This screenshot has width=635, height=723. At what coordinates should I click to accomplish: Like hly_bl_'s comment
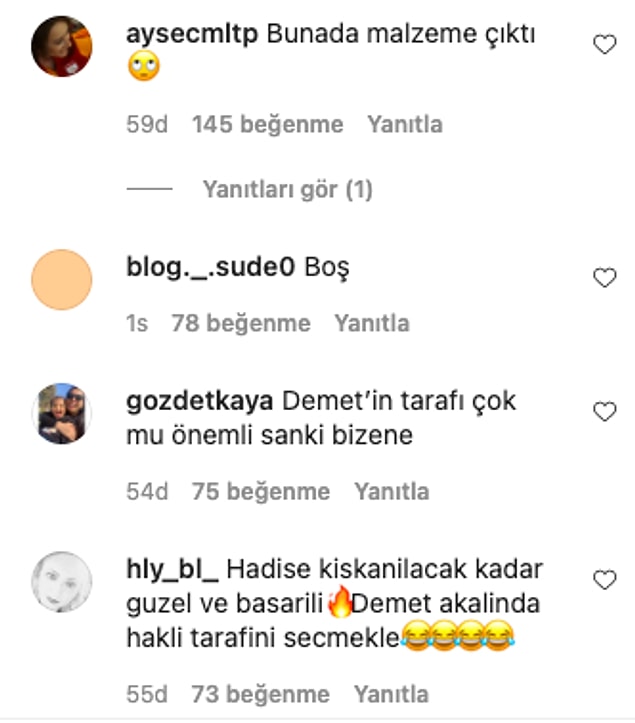point(605,580)
